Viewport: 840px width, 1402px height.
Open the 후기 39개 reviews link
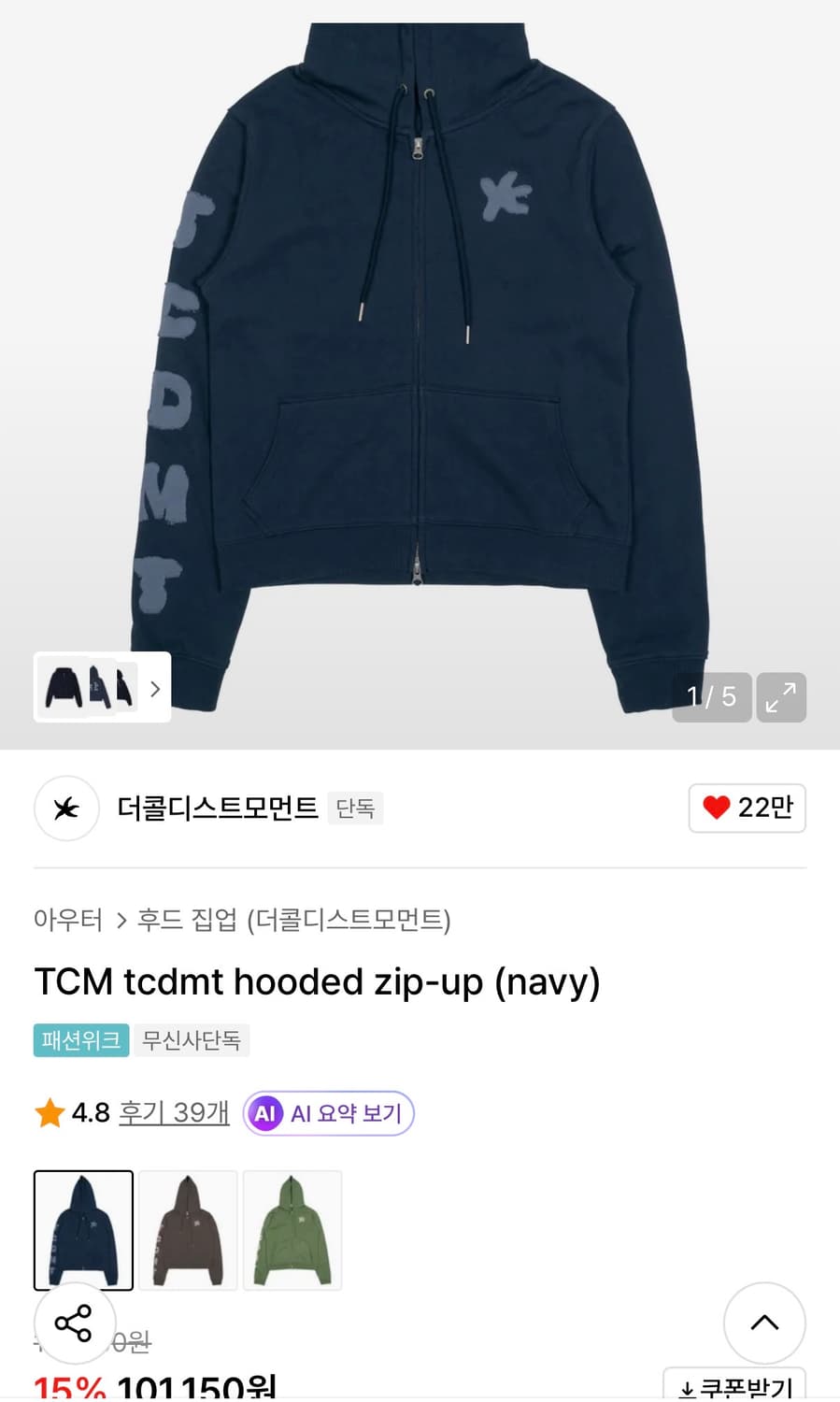(x=174, y=1112)
